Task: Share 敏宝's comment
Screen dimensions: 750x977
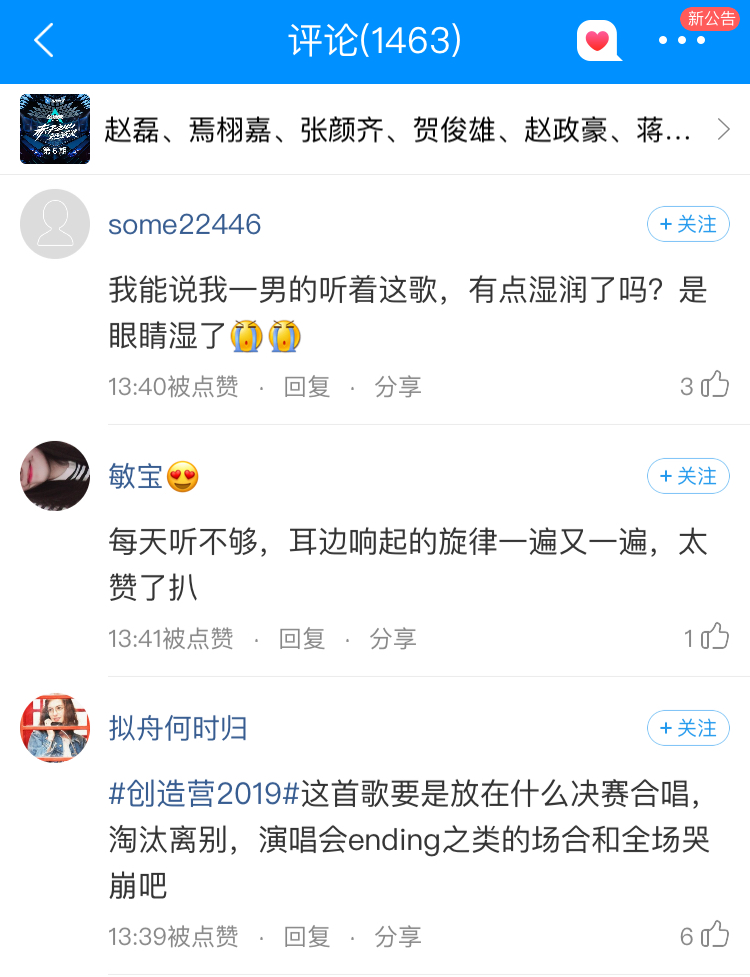Action: [393, 638]
